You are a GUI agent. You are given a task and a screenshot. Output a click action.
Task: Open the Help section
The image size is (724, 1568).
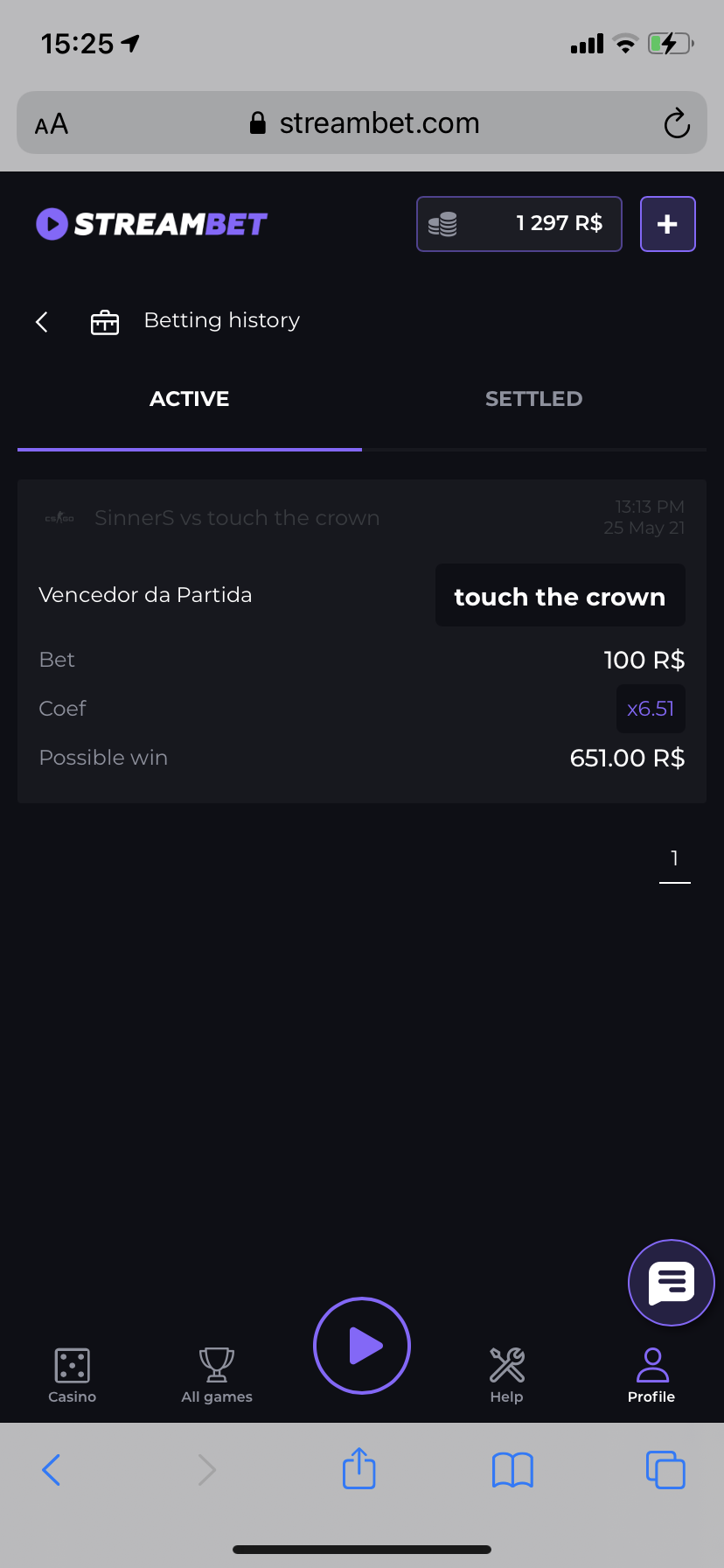506,1375
